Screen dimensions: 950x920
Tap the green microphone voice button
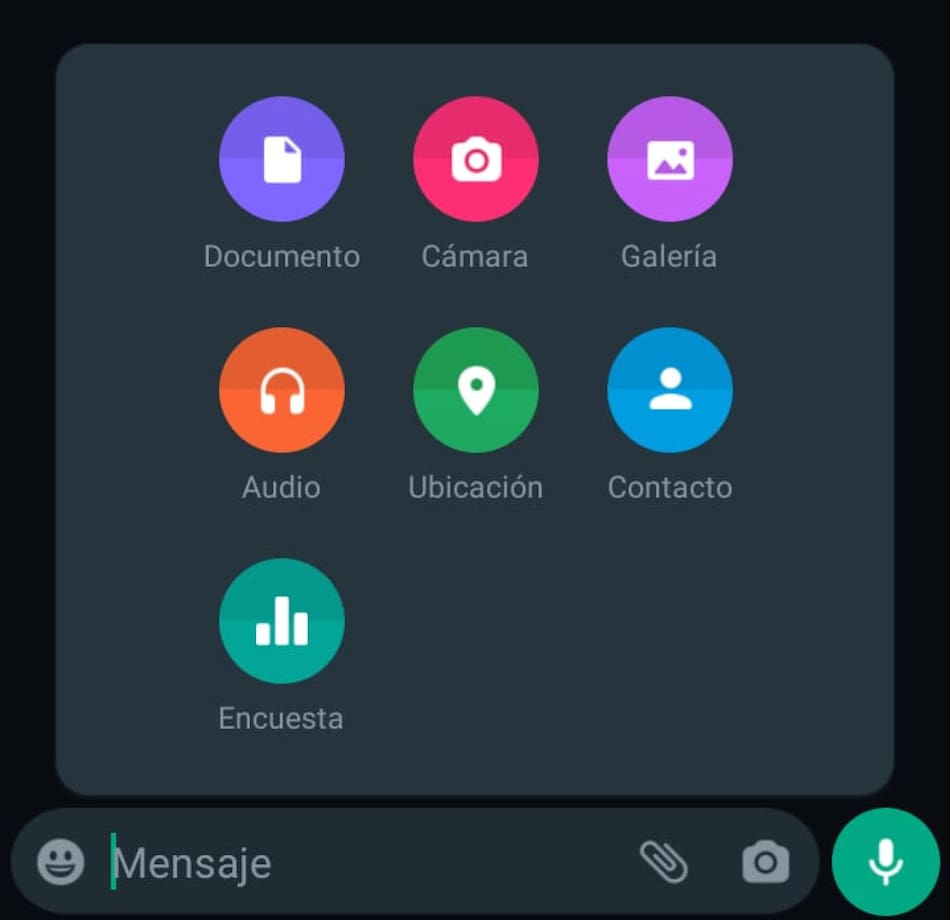(886, 861)
